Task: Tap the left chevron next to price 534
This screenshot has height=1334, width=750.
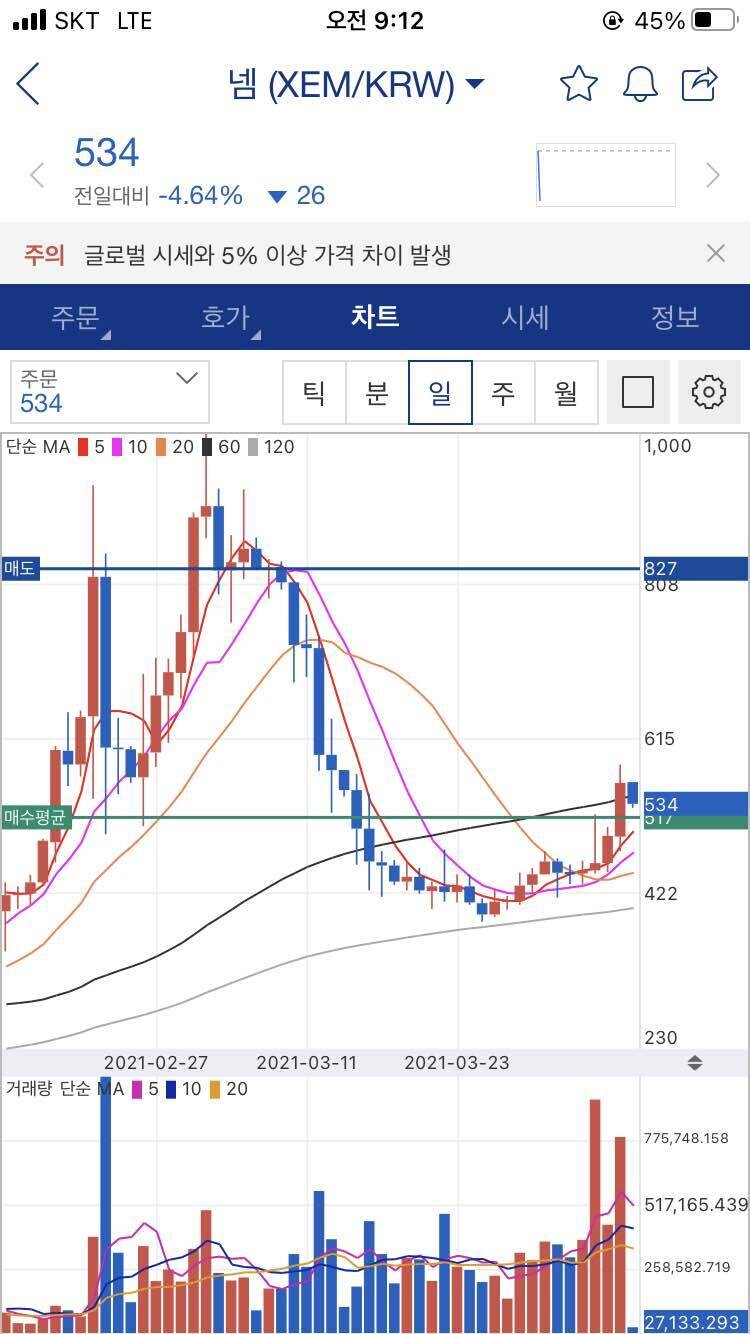Action: pyautogui.click(x=37, y=174)
